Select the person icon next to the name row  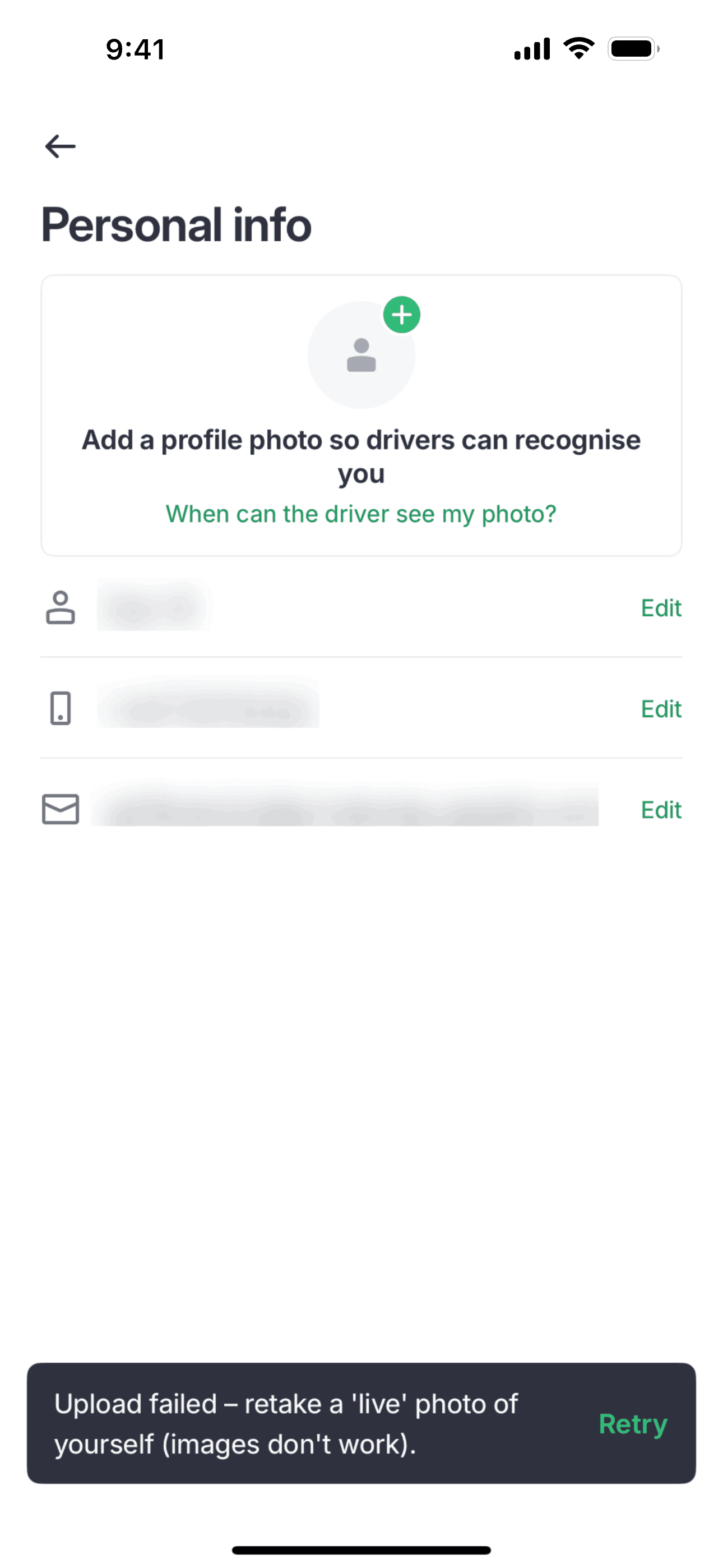coord(61,608)
